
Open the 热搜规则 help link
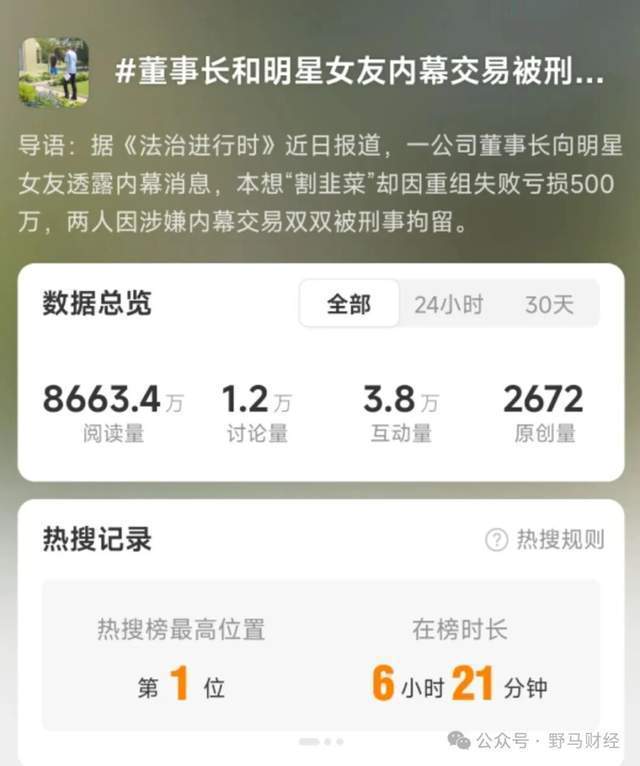[546, 540]
